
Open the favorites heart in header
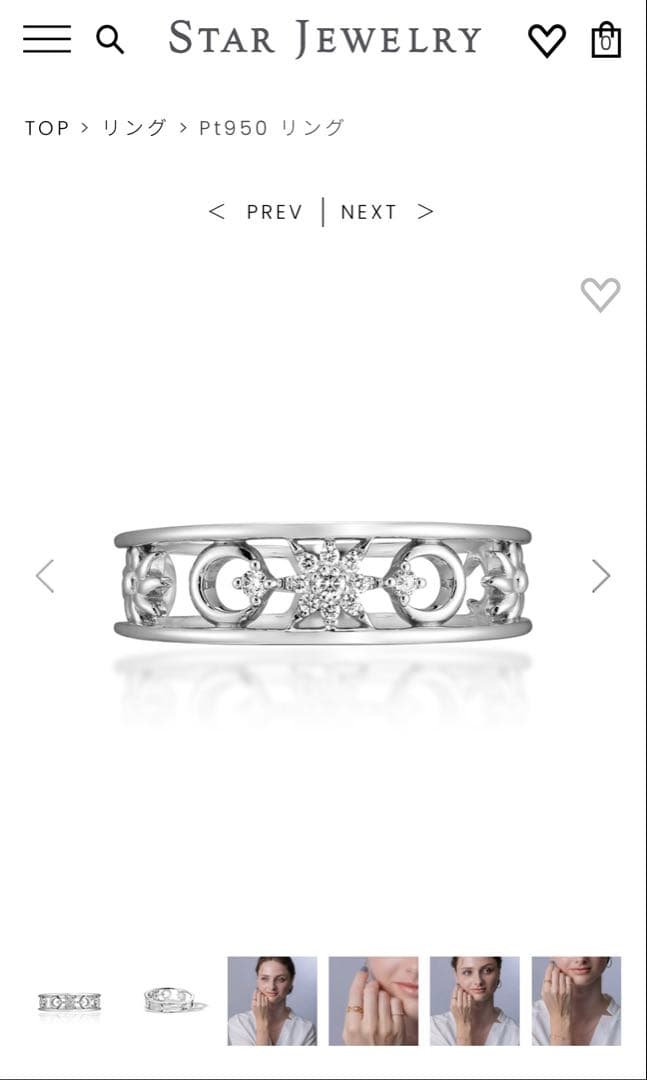(x=546, y=41)
